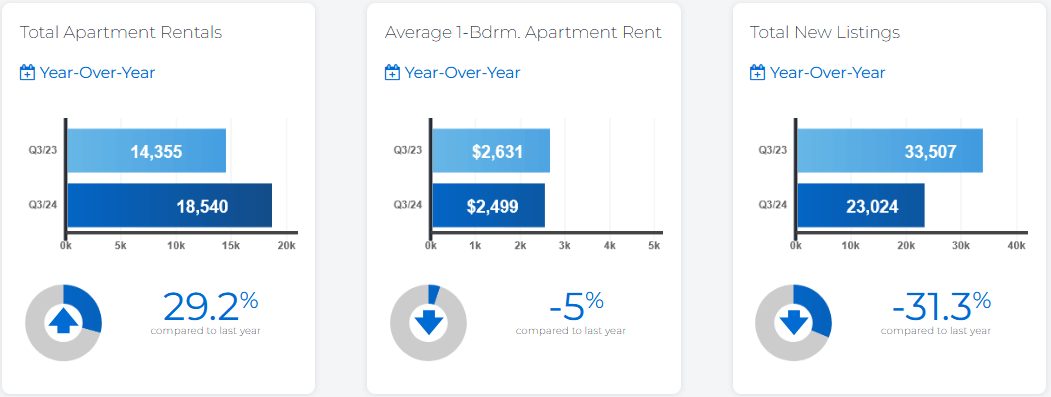Toggle Year-Over-Year under Total New Listings

818,72
